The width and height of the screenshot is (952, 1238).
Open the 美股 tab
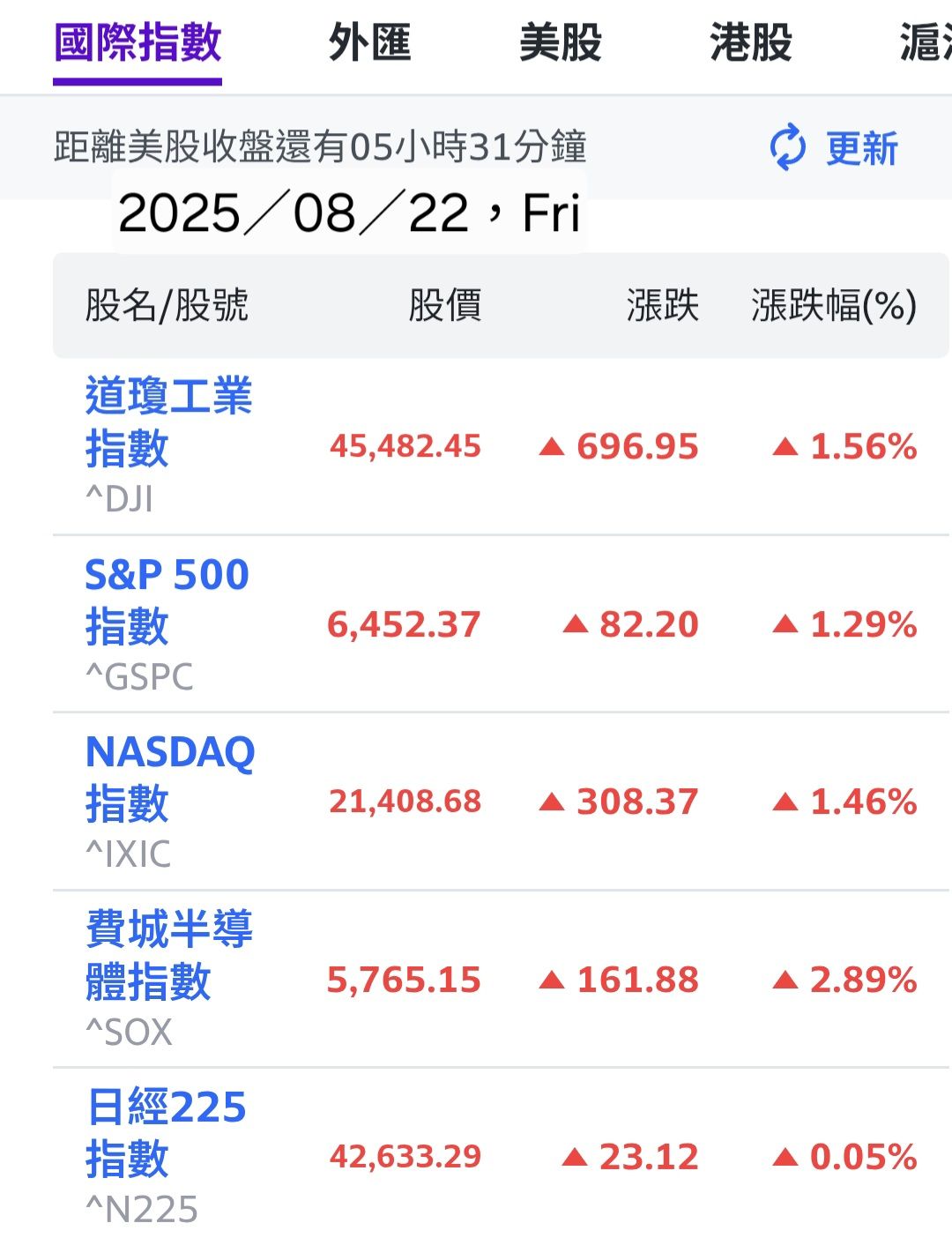click(x=561, y=42)
